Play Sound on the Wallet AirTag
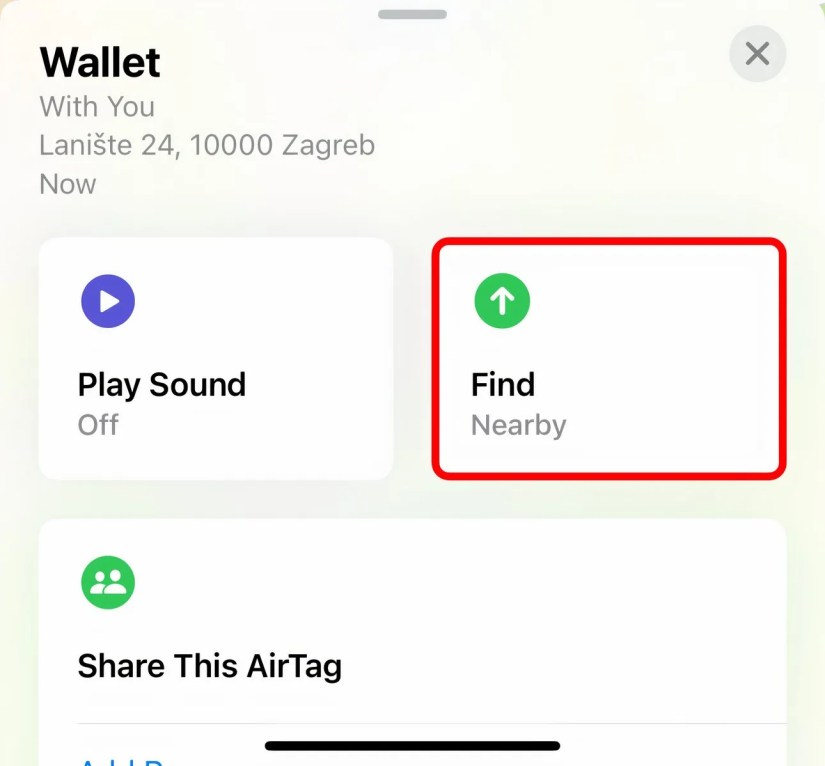Image resolution: width=825 pixels, height=766 pixels. coord(215,358)
